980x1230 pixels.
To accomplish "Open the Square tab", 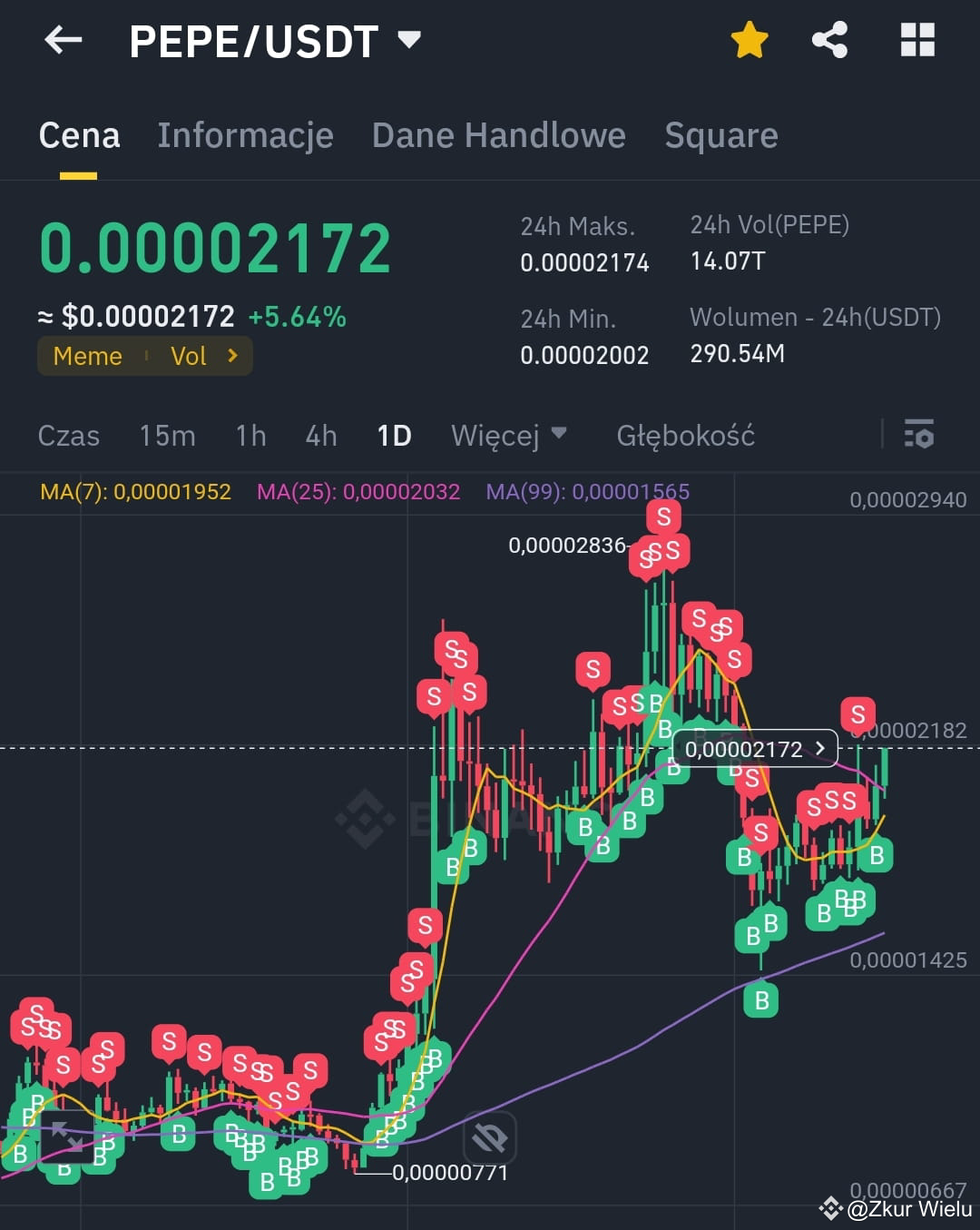I will pyautogui.click(x=721, y=135).
